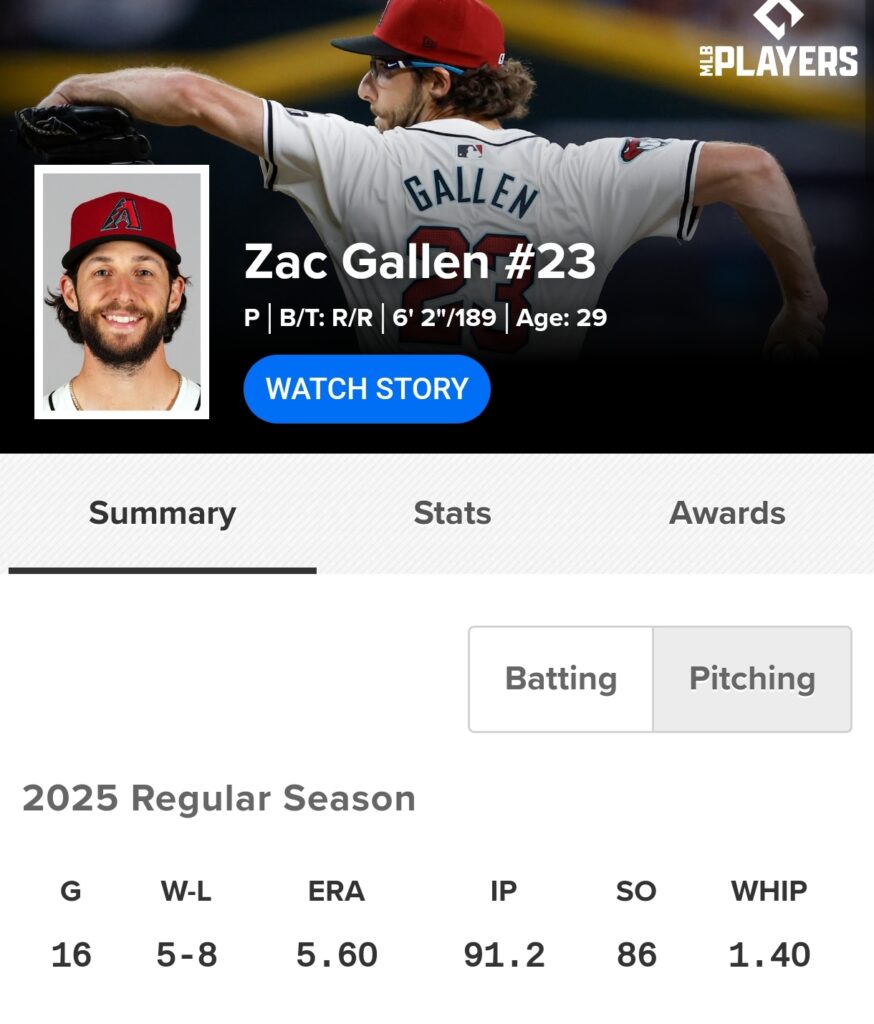Select the Summary tab

(x=162, y=513)
